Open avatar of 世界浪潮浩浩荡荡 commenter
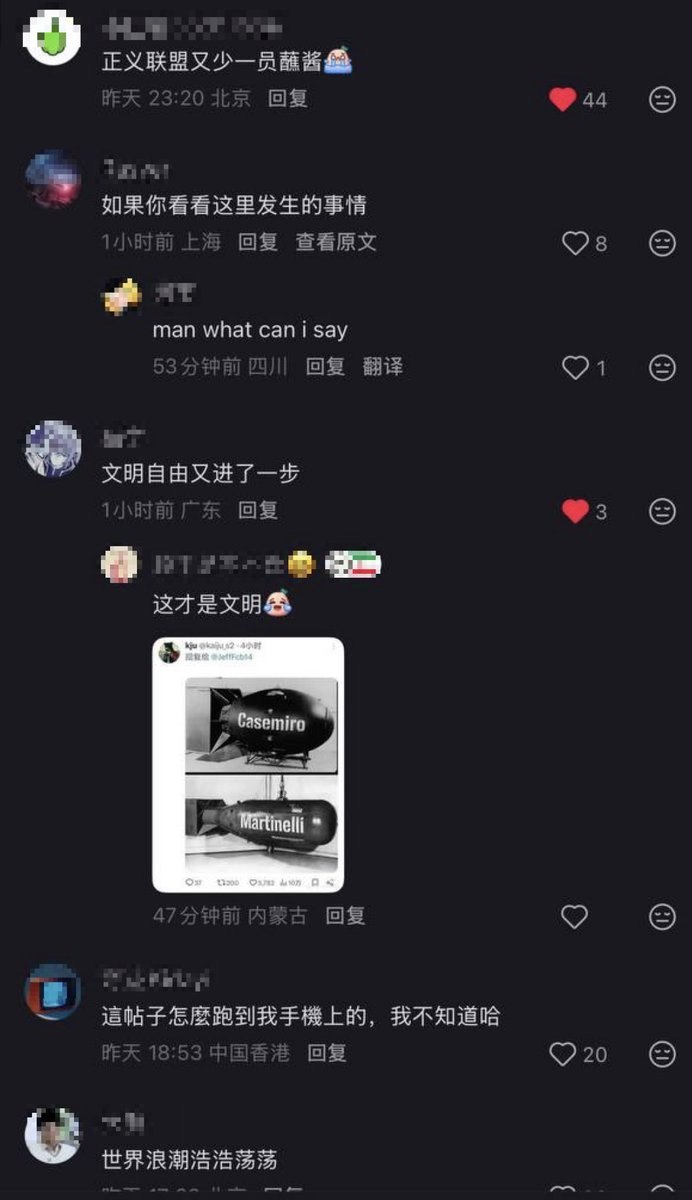Screen dimensions: 692x1200 pos(52,1135)
